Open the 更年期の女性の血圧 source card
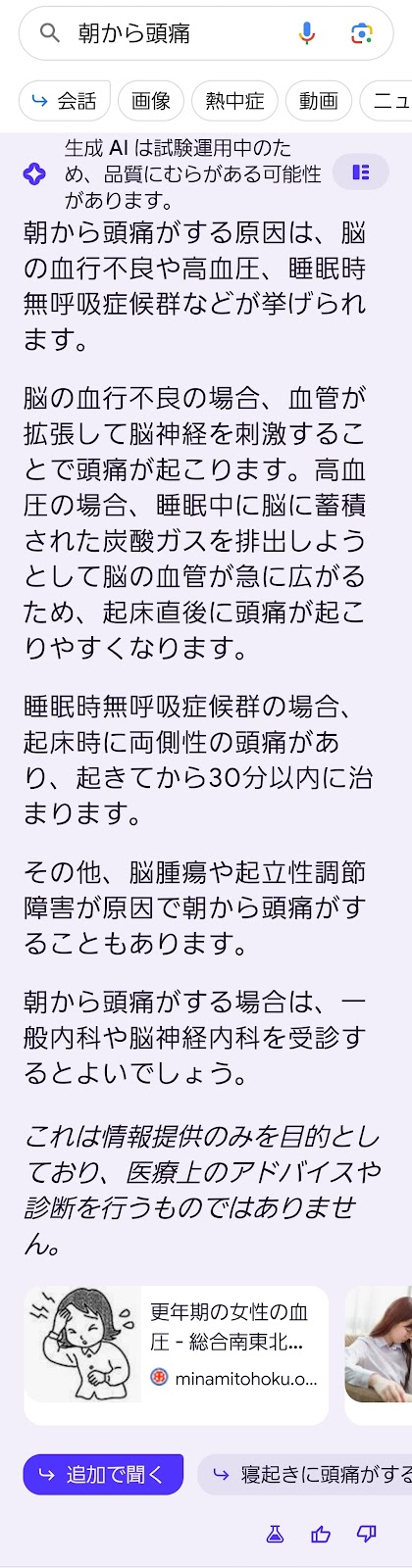The height and width of the screenshot is (1568, 412). (x=176, y=1354)
